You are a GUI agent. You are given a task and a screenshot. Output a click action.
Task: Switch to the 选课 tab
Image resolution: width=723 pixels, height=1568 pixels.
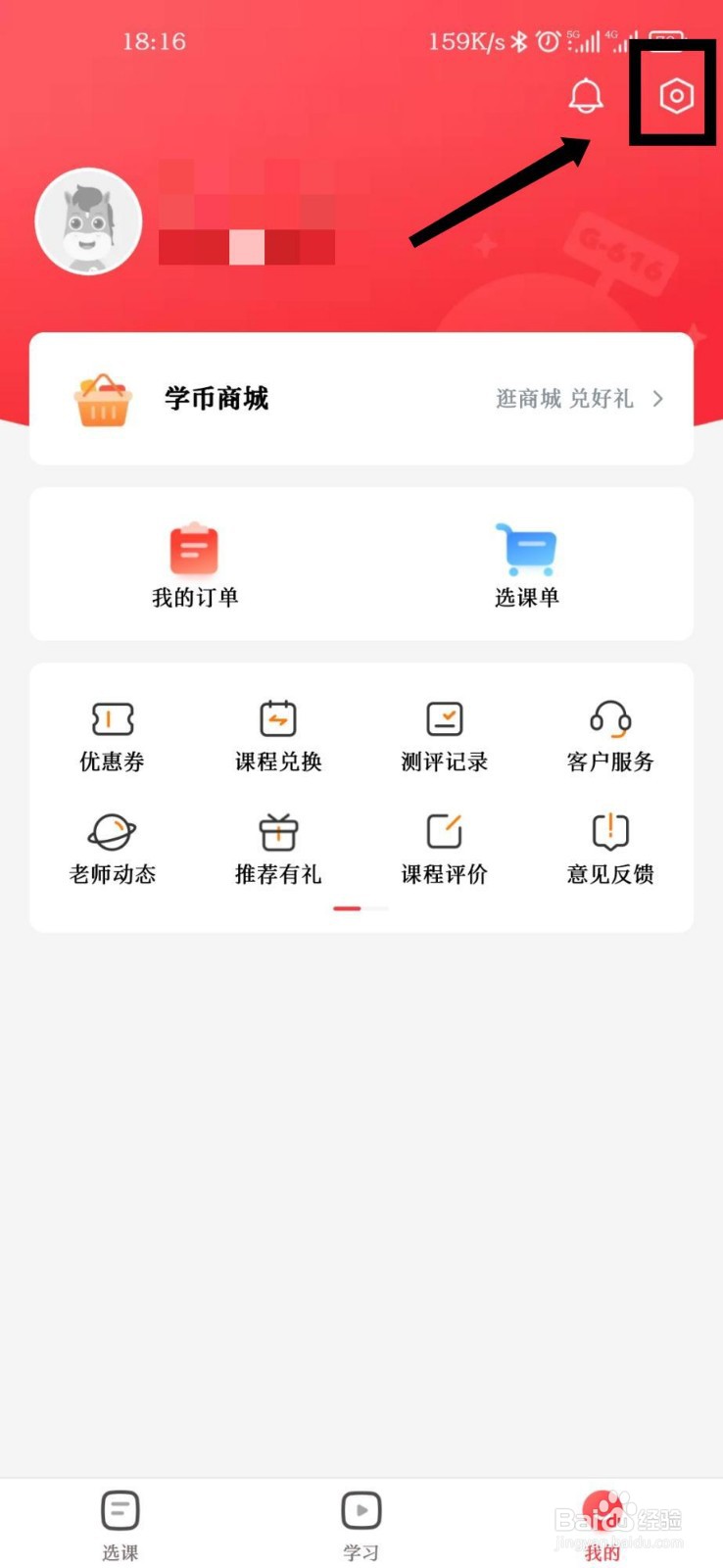[120, 1524]
